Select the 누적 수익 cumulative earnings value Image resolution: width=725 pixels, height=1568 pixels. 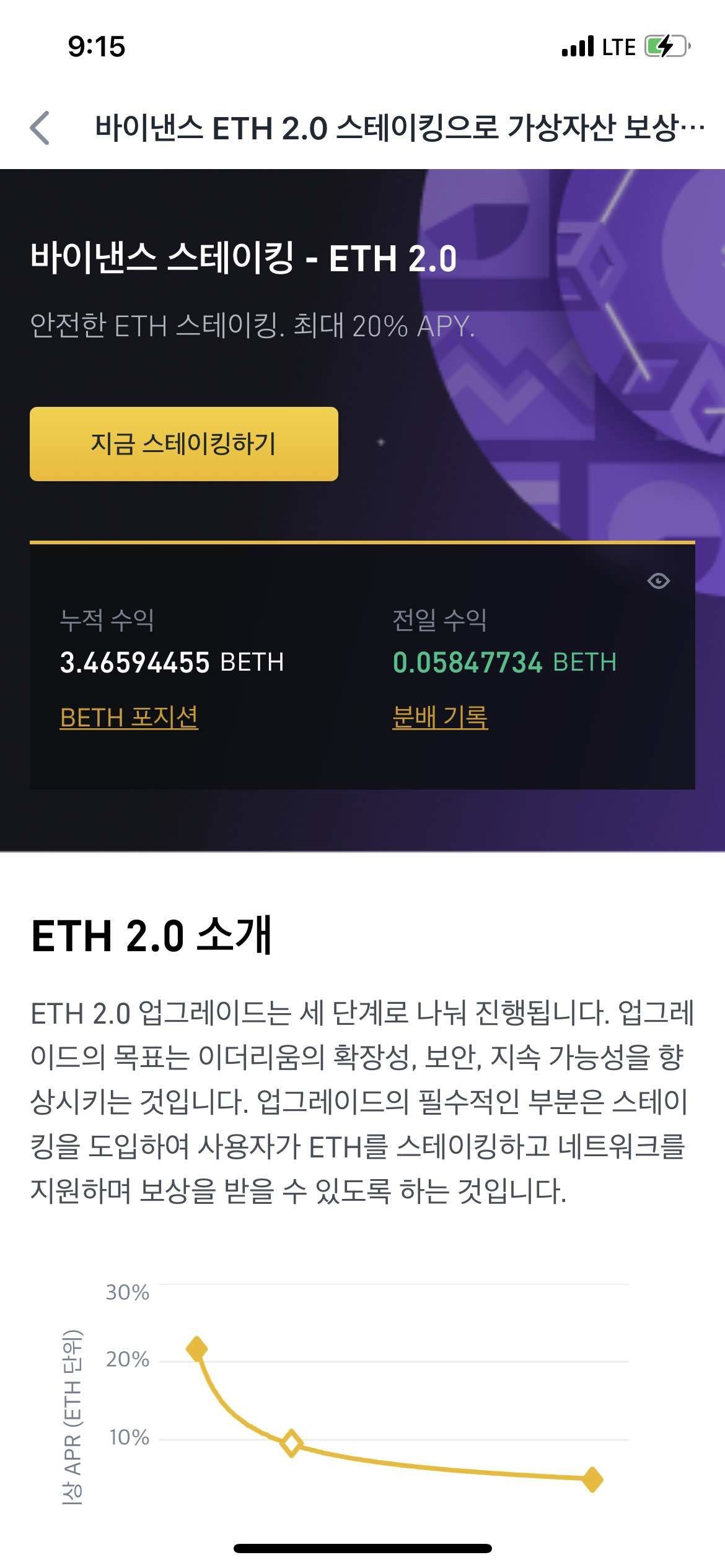click(x=170, y=662)
